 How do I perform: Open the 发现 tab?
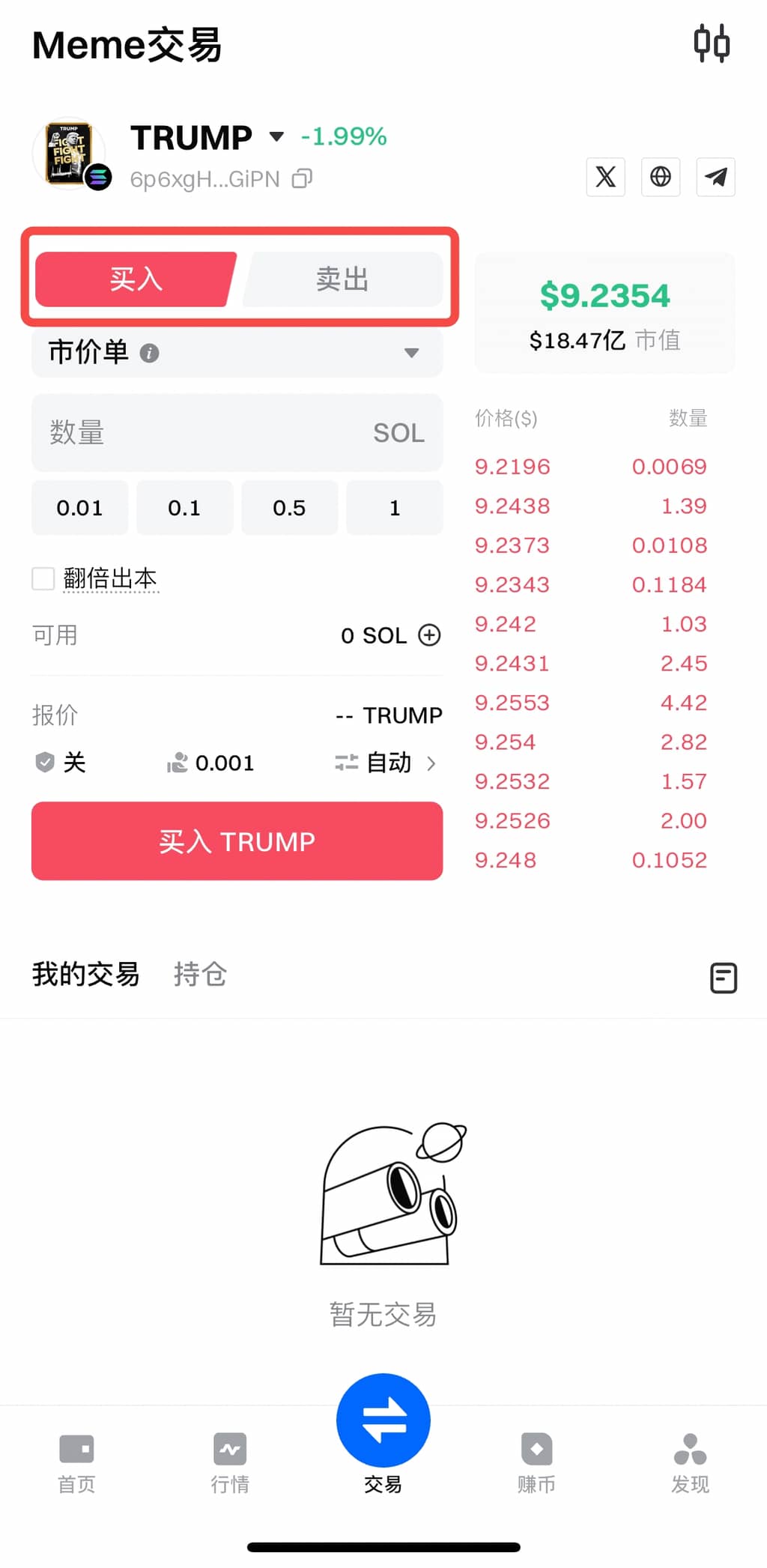tap(690, 1462)
